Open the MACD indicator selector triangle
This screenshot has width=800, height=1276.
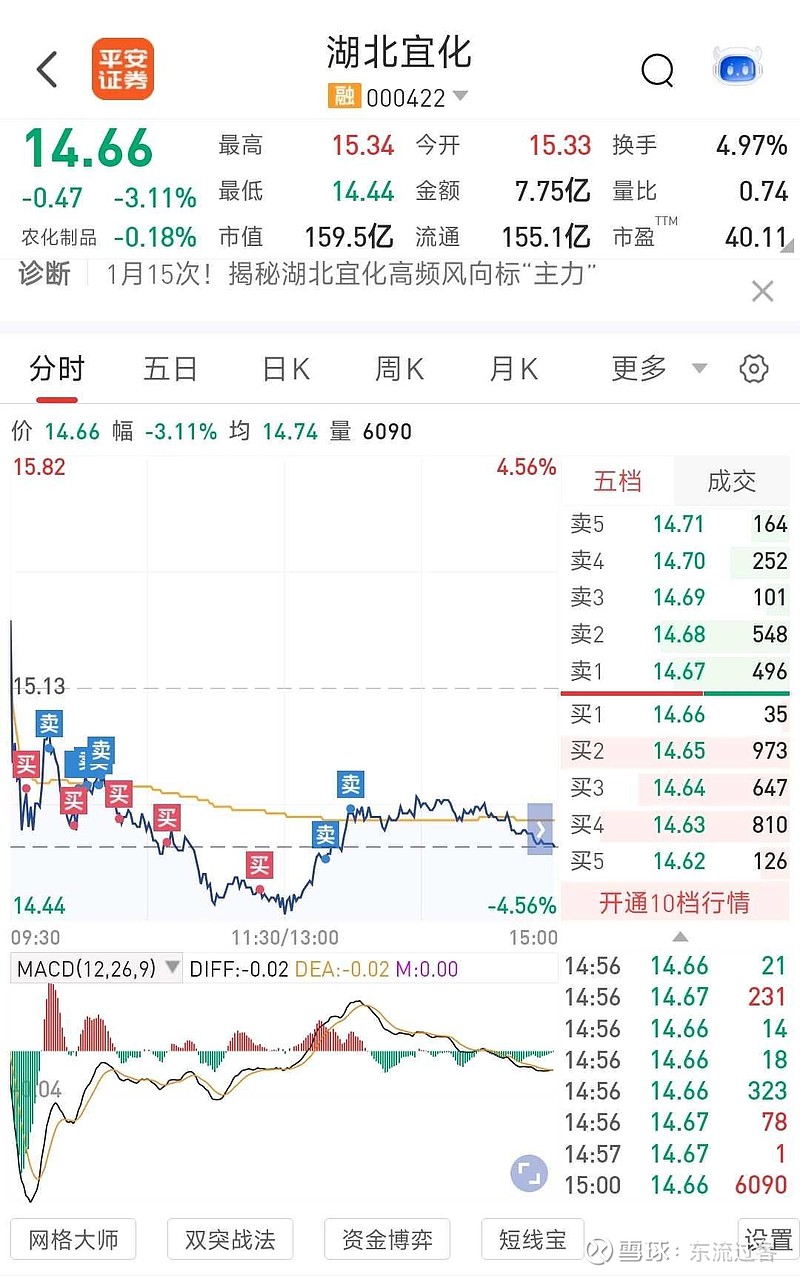(x=172, y=967)
